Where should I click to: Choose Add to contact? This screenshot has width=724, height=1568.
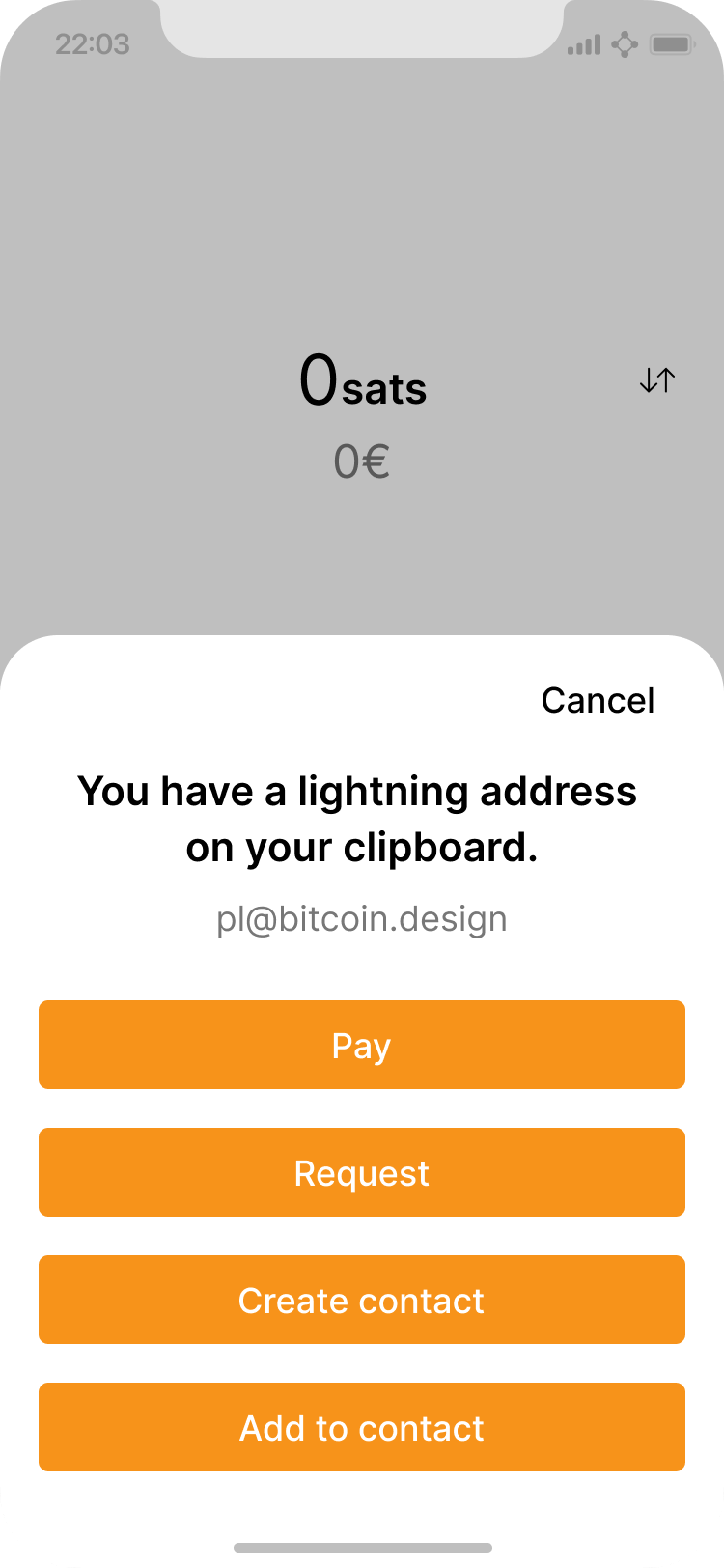pyautogui.click(x=362, y=1428)
